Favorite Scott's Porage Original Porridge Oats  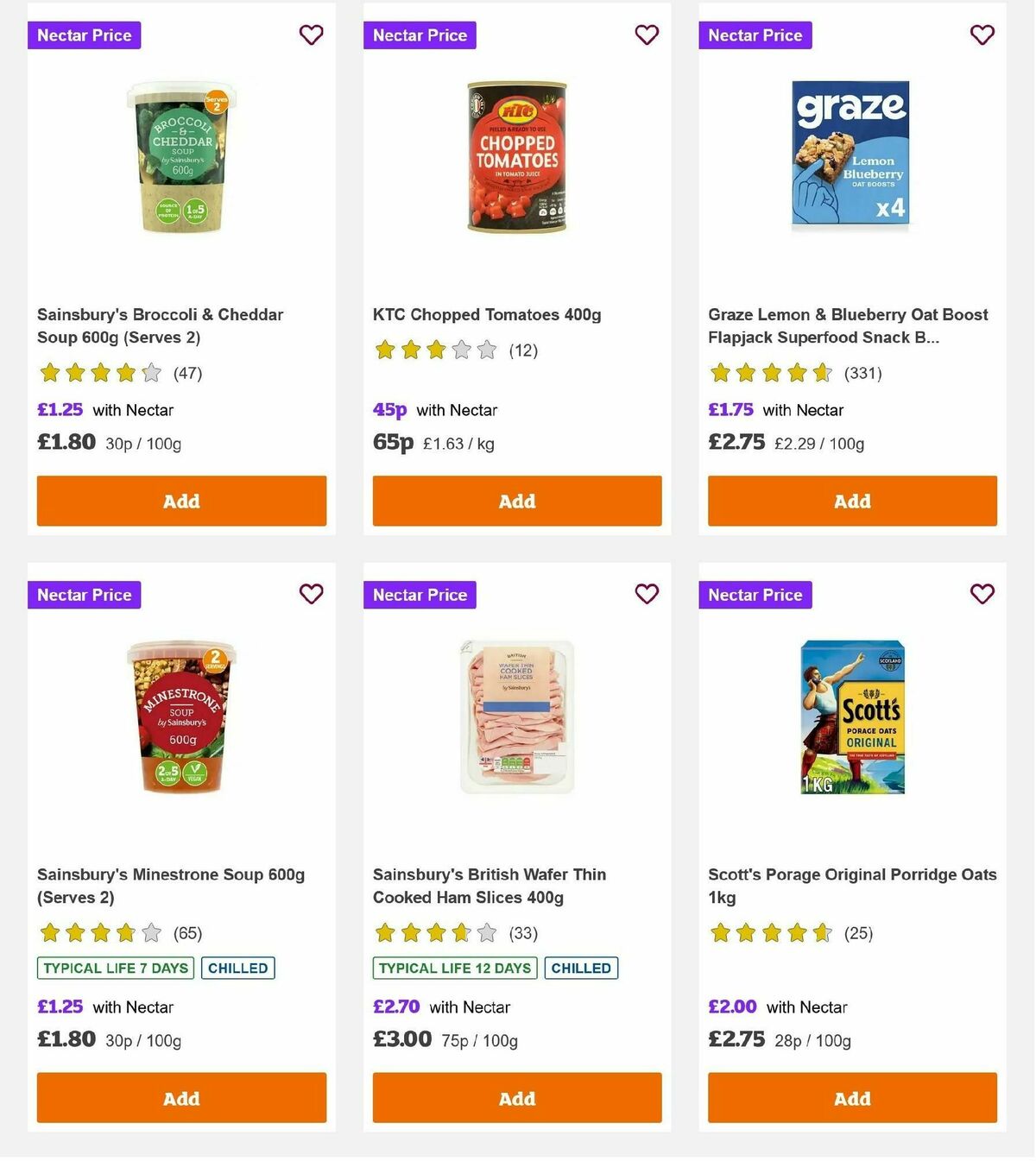coord(982,594)
